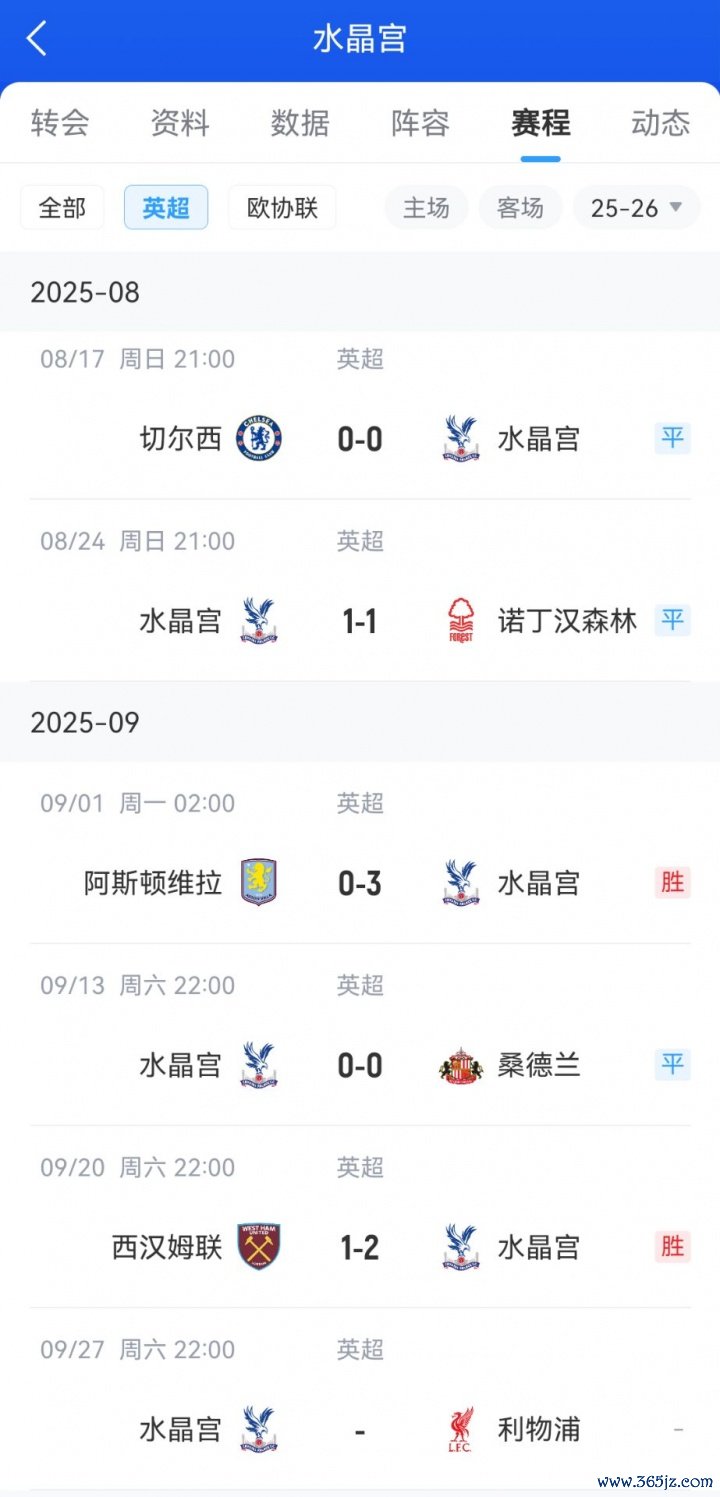Open the upcoming 水晶宫 vs 利物浦 match
This screenshot has height=1497, width=720.
pos(360,1399)
